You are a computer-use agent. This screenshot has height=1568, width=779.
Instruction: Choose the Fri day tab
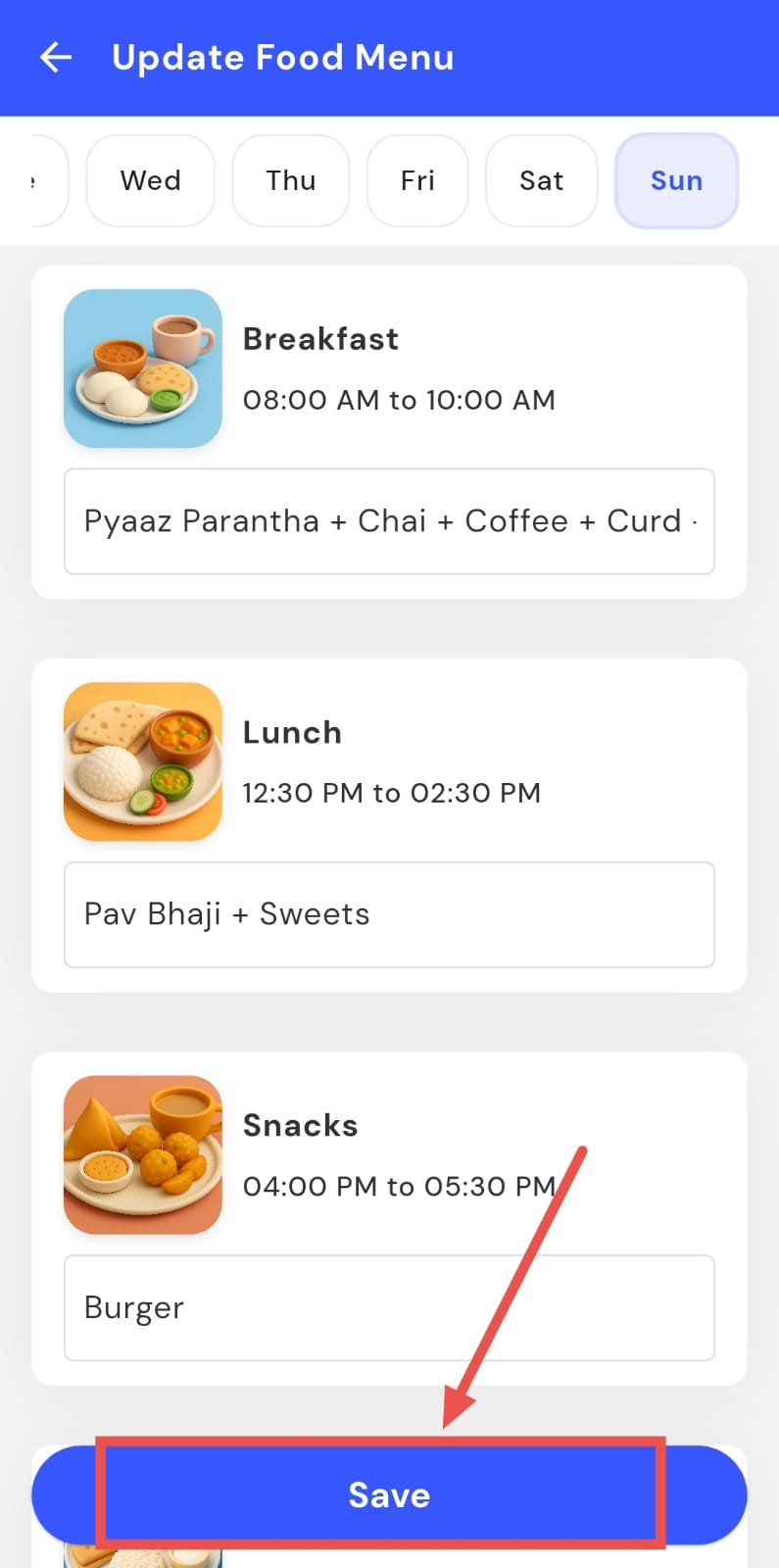point(417,180)
